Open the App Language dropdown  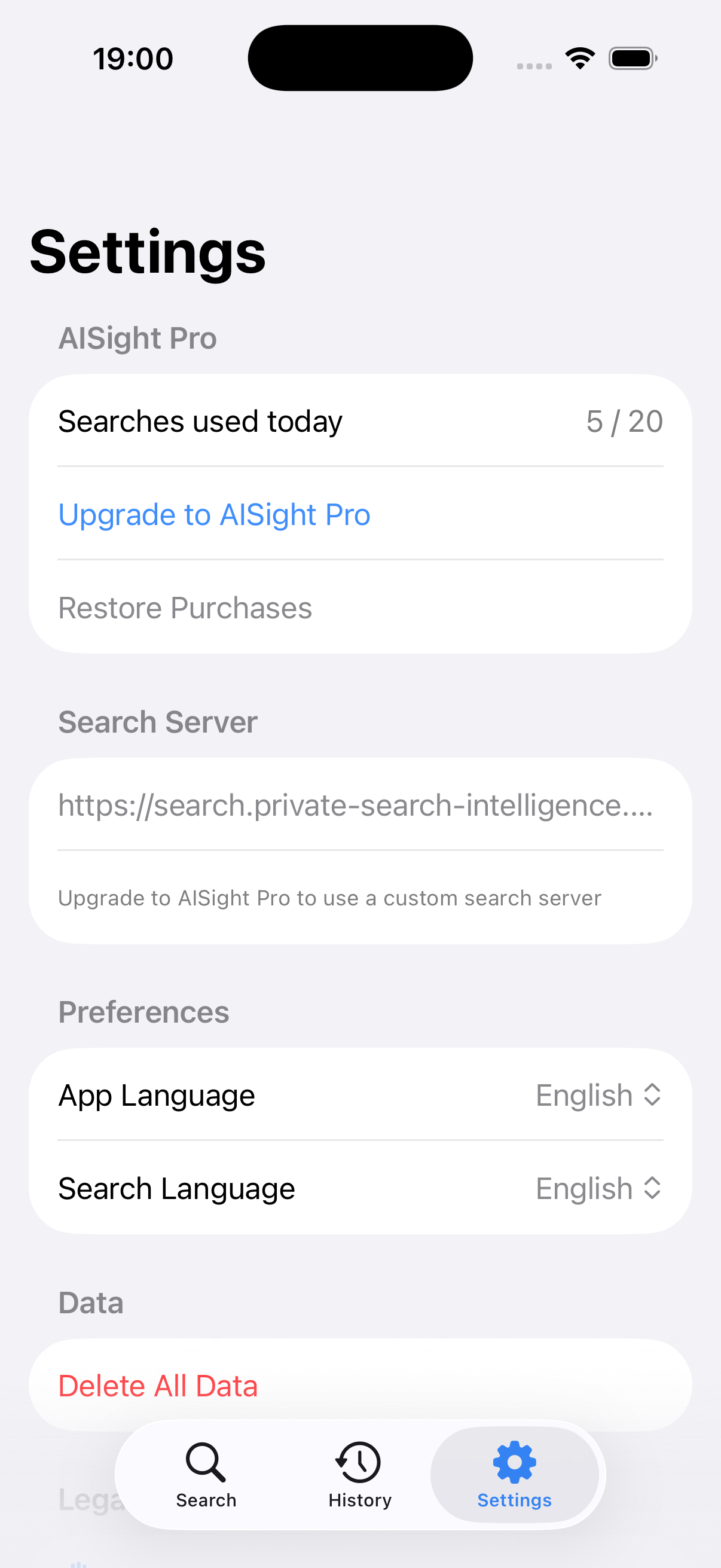(598, 1094)
